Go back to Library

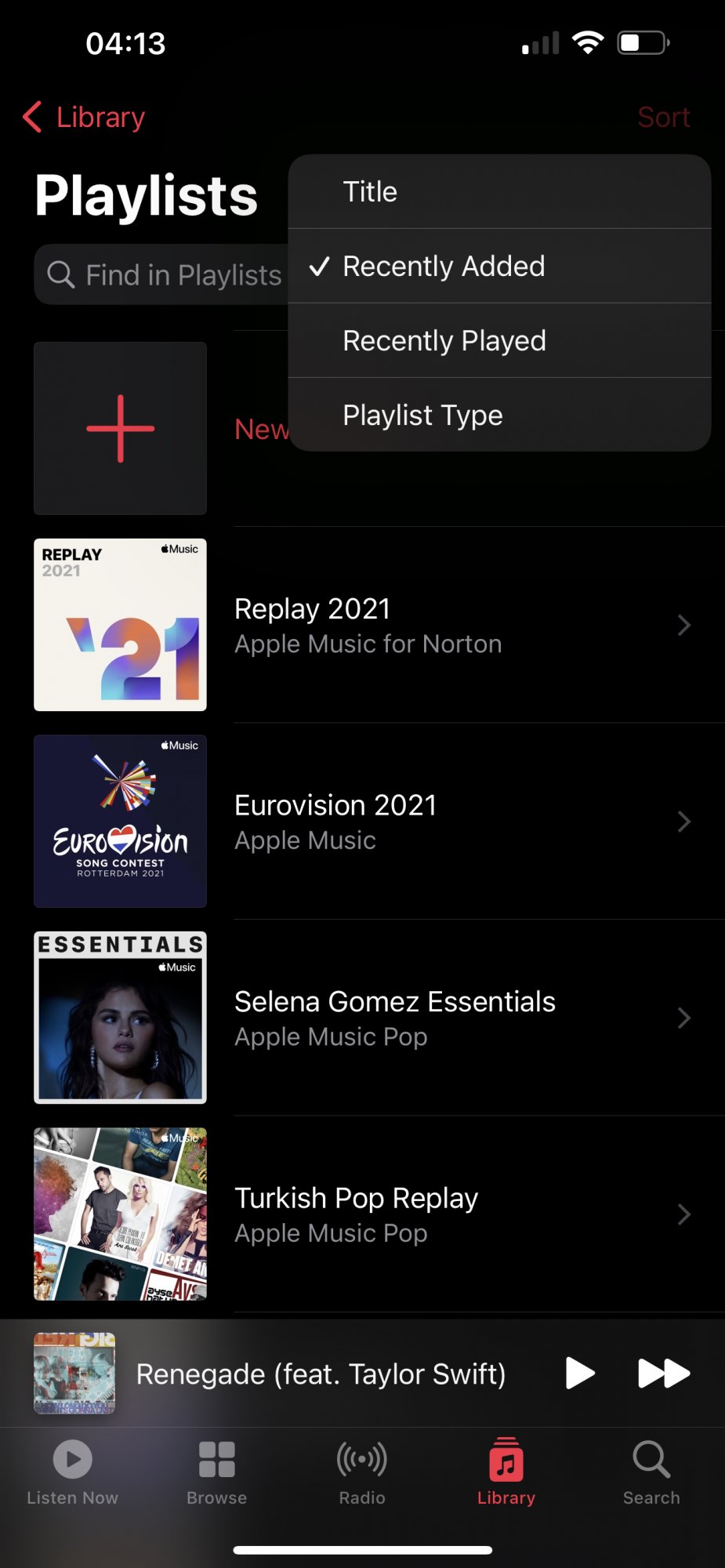point(85,118)
